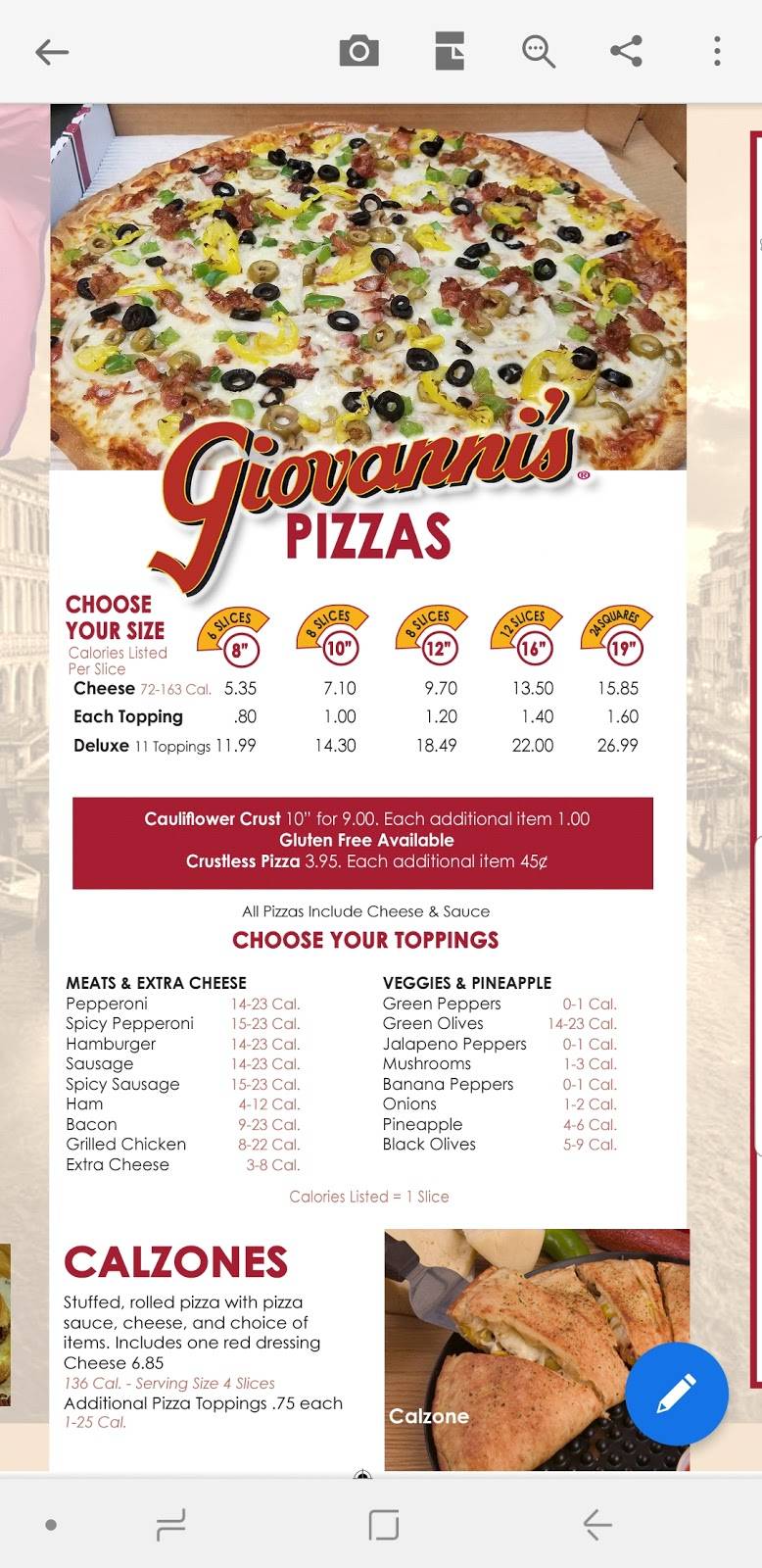Tap the CHOOSE YOUR TOPPINGS heading

tap(365, 940)
